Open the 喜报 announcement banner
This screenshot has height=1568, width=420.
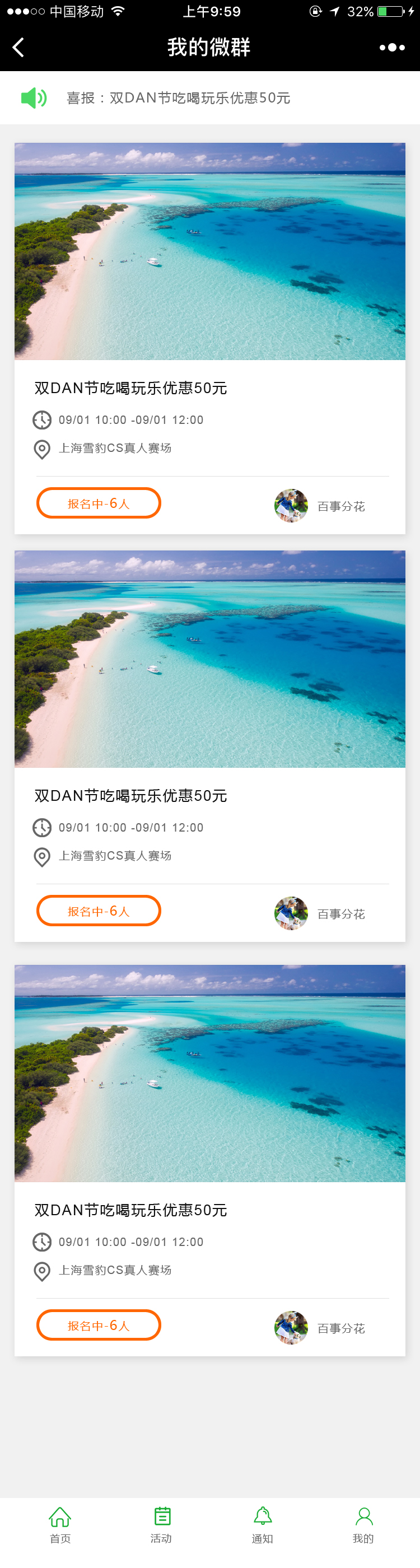coord(178,98)
